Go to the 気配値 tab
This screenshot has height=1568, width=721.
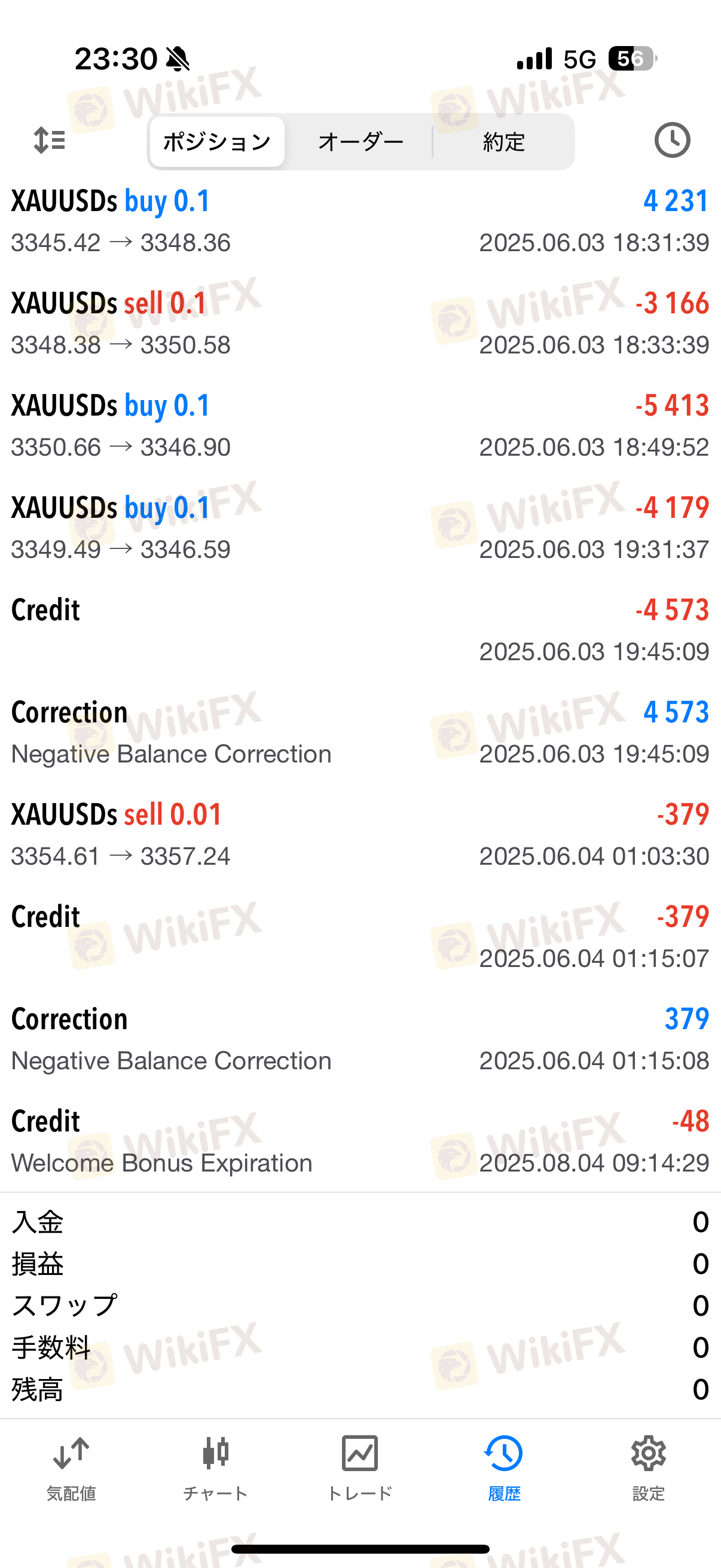tap(72, 1468)
